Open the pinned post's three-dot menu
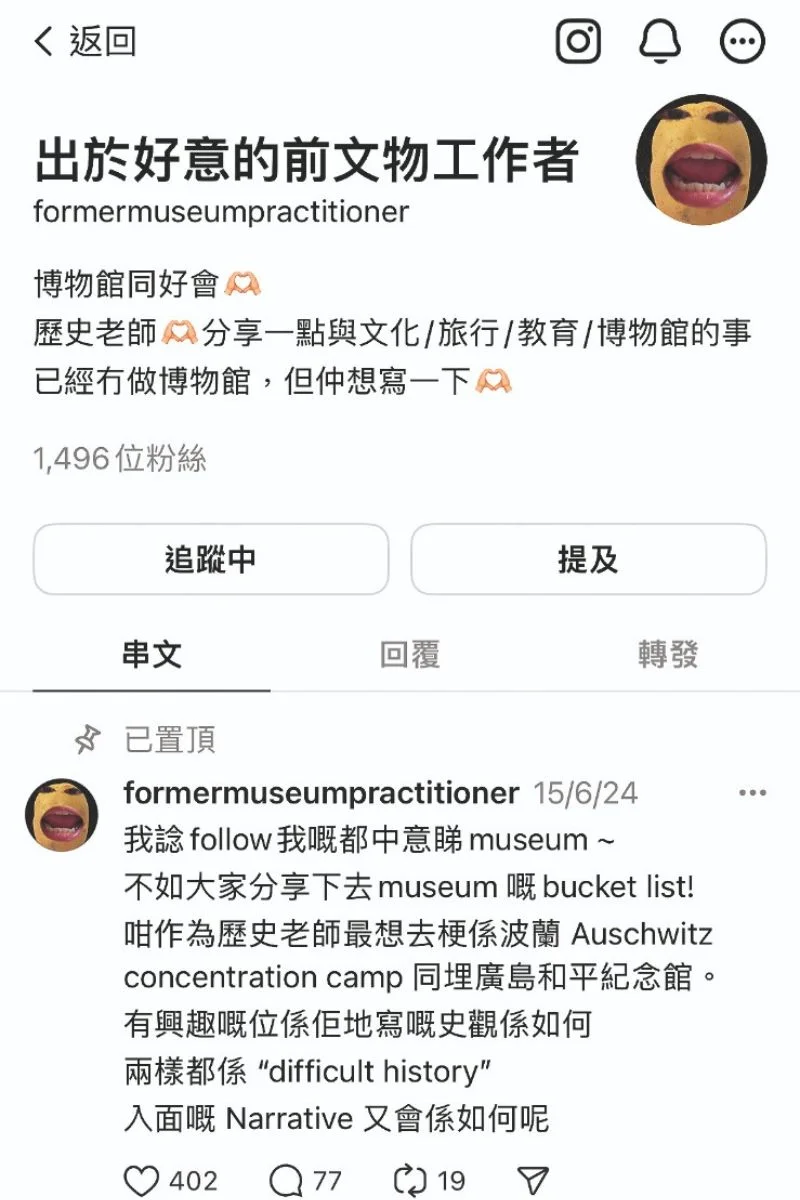The height and width of the screenshot is (1200, 800). 752,794
